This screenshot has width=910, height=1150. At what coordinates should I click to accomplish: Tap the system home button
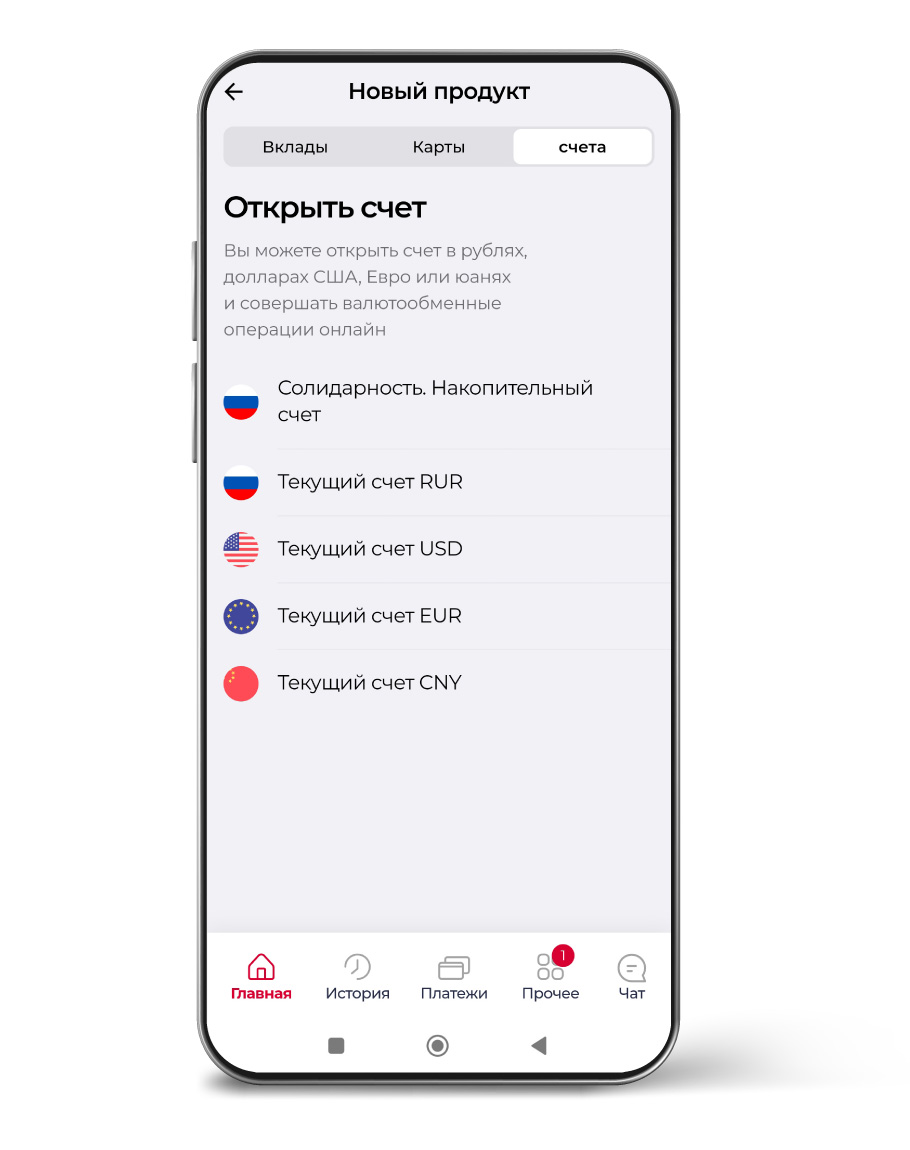coord(437,1046)
